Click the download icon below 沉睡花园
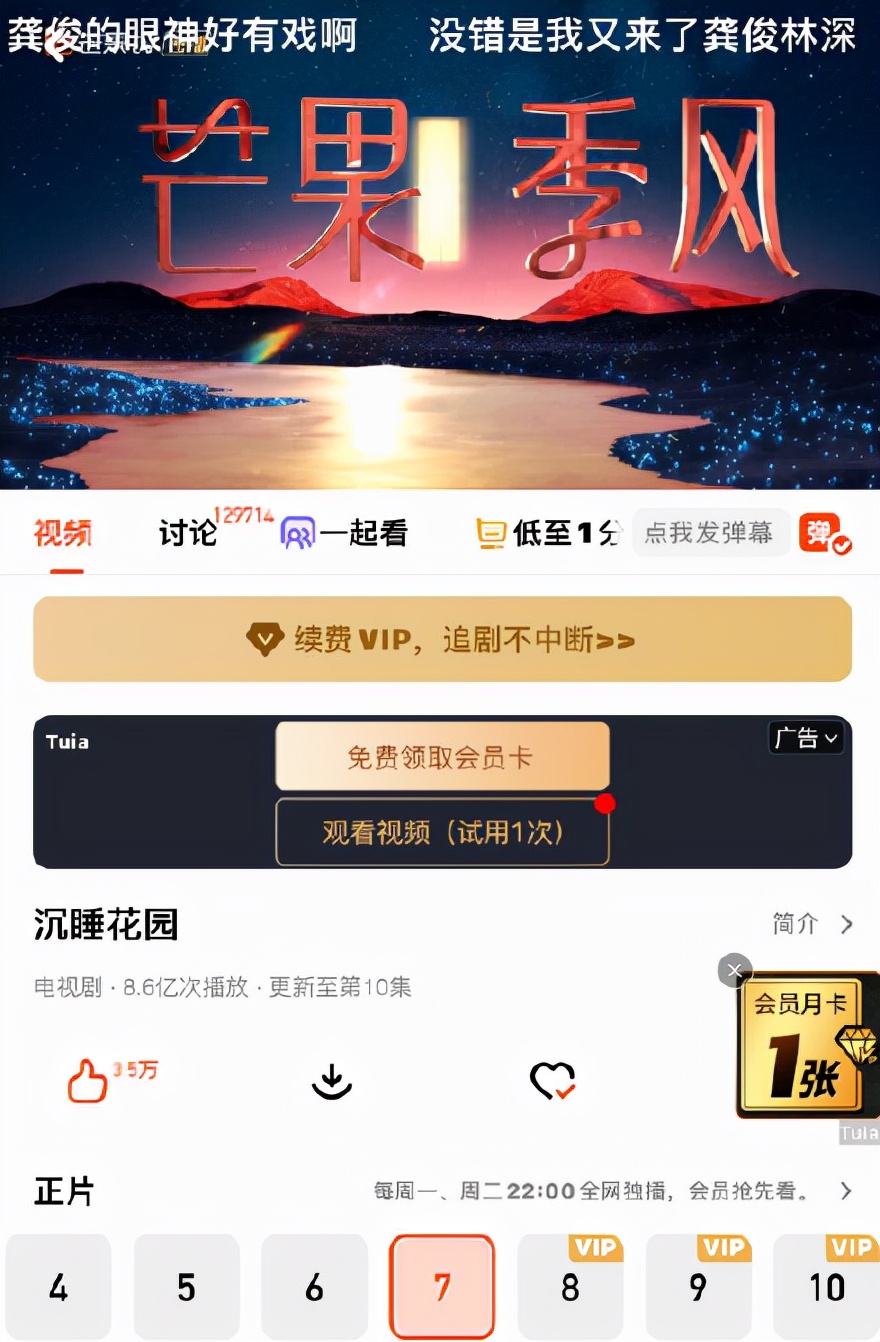This screenshot has width=880, height=1342. tap(332, 1080)
